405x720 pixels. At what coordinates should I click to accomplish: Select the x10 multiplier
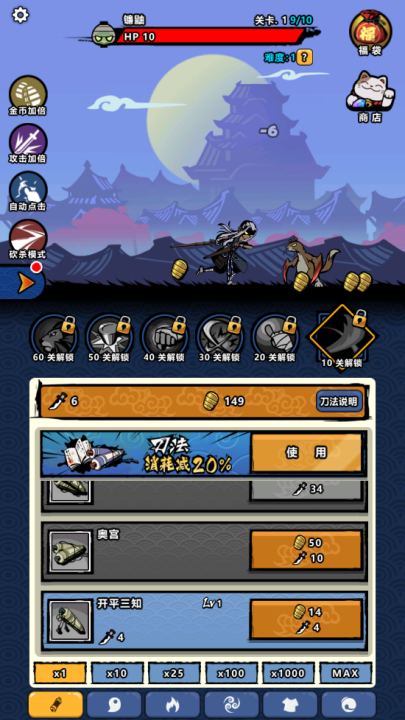(x=117, y=673)
